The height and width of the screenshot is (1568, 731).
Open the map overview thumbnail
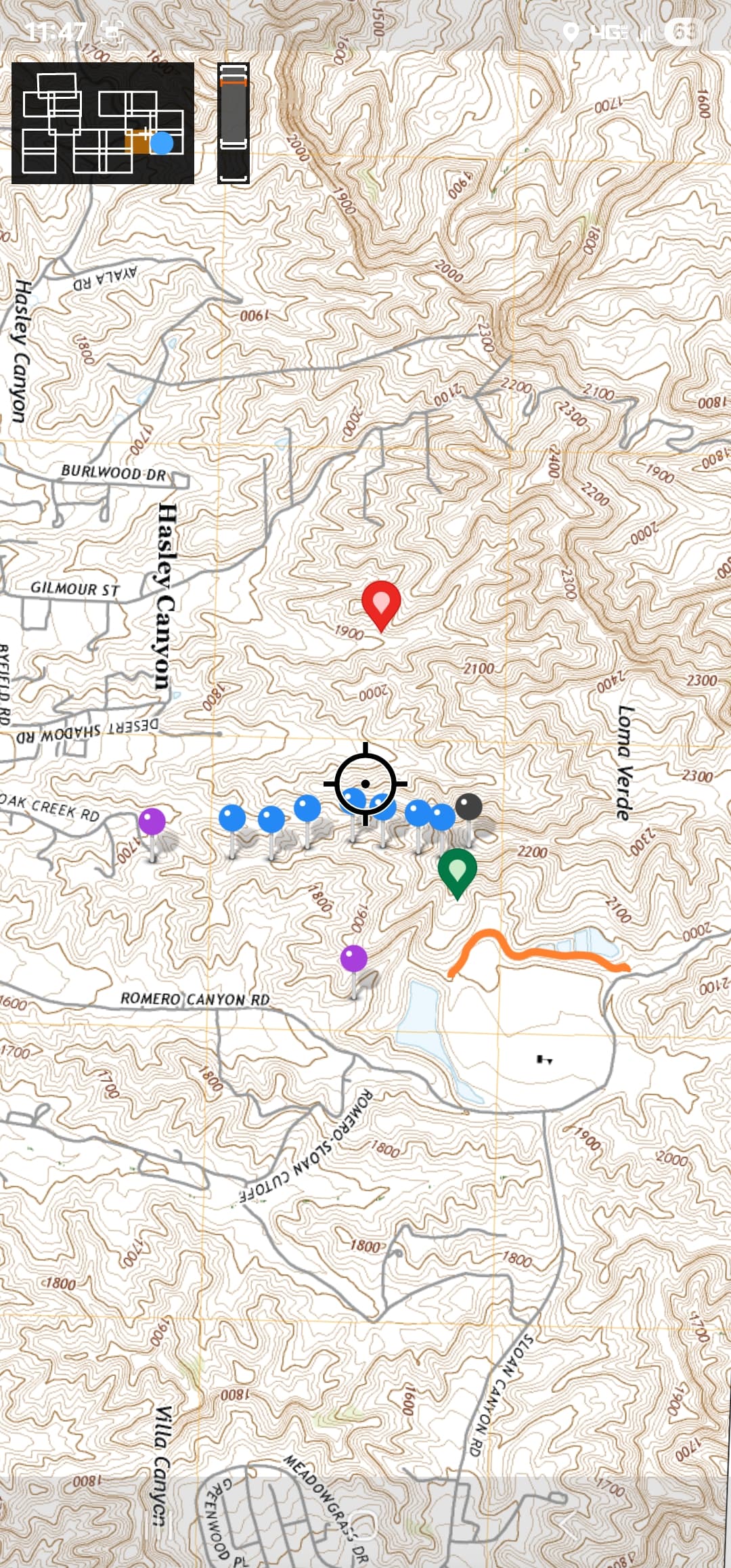(x=103, y=123)
